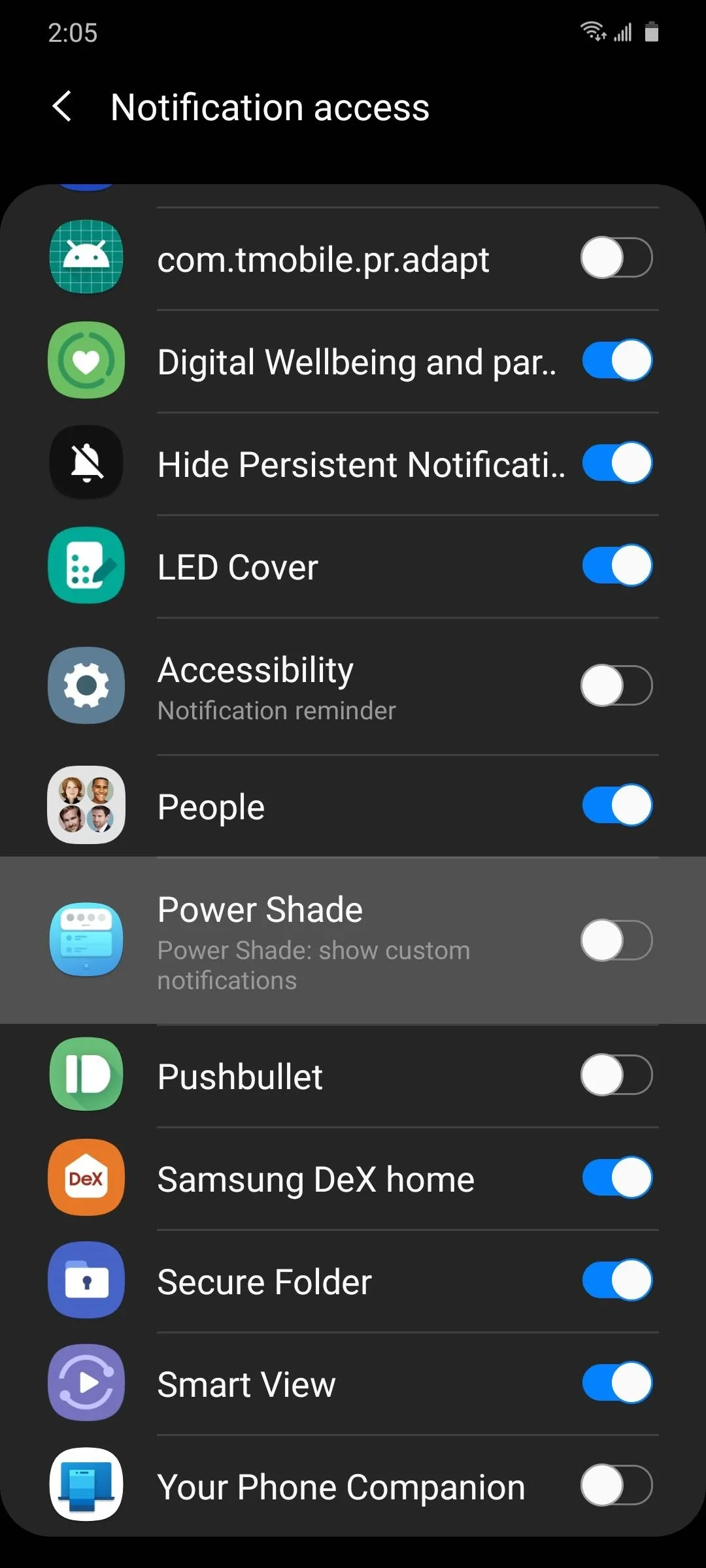This screenshot has height=1568, width=706.
Task: Switch off Smart View notification access
Action: (616, 1382)
